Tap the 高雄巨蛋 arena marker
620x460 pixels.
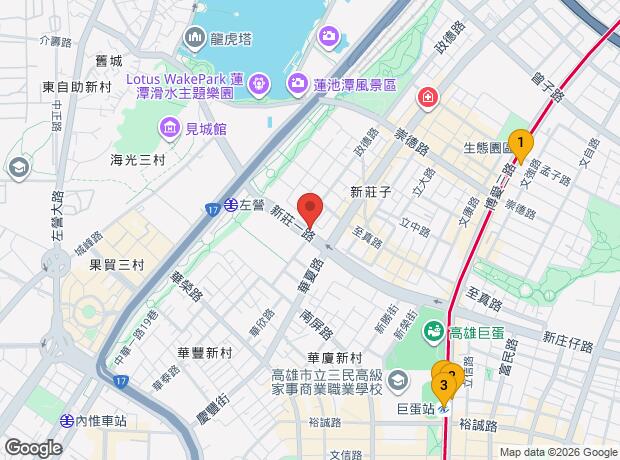click(435, 329)
